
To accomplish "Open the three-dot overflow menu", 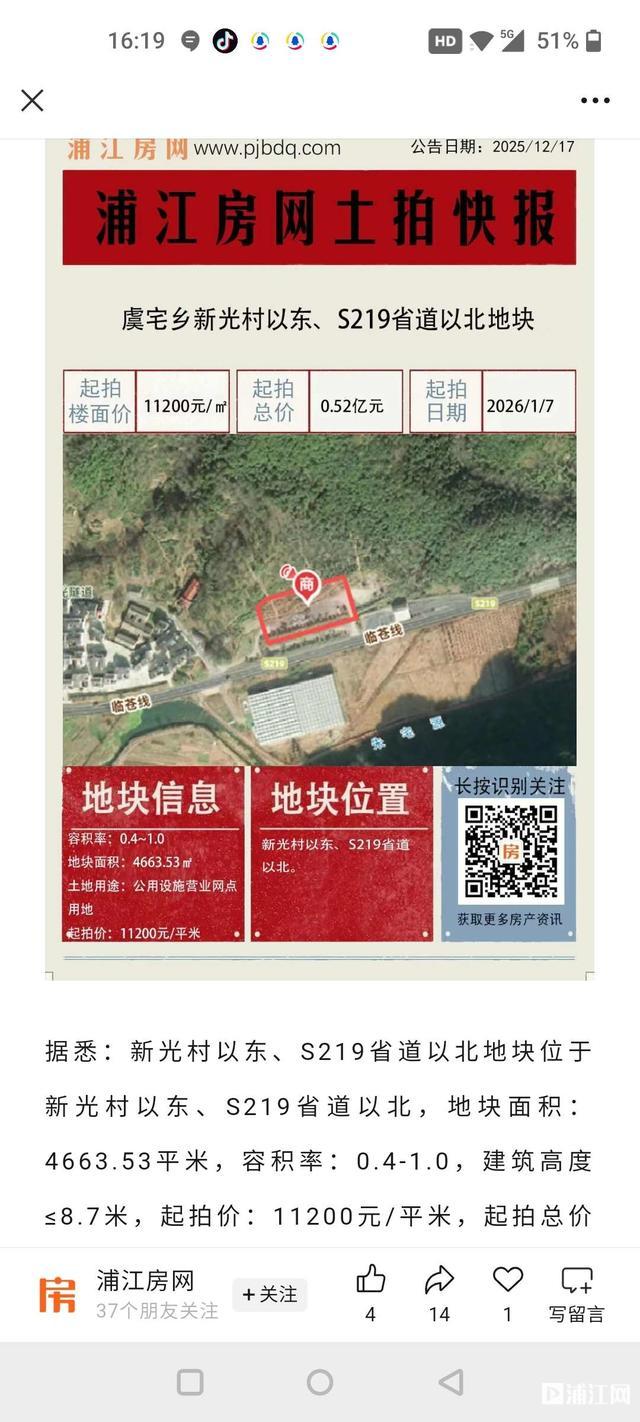I will coord(595,100).
